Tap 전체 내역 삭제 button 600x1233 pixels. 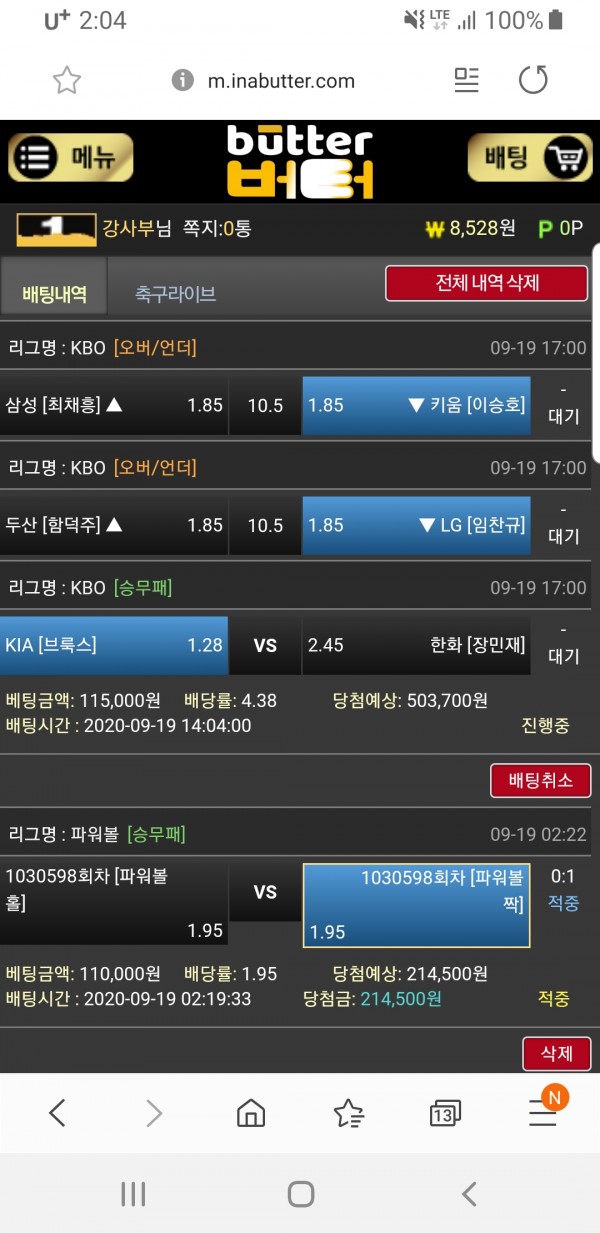pos(486,283)
